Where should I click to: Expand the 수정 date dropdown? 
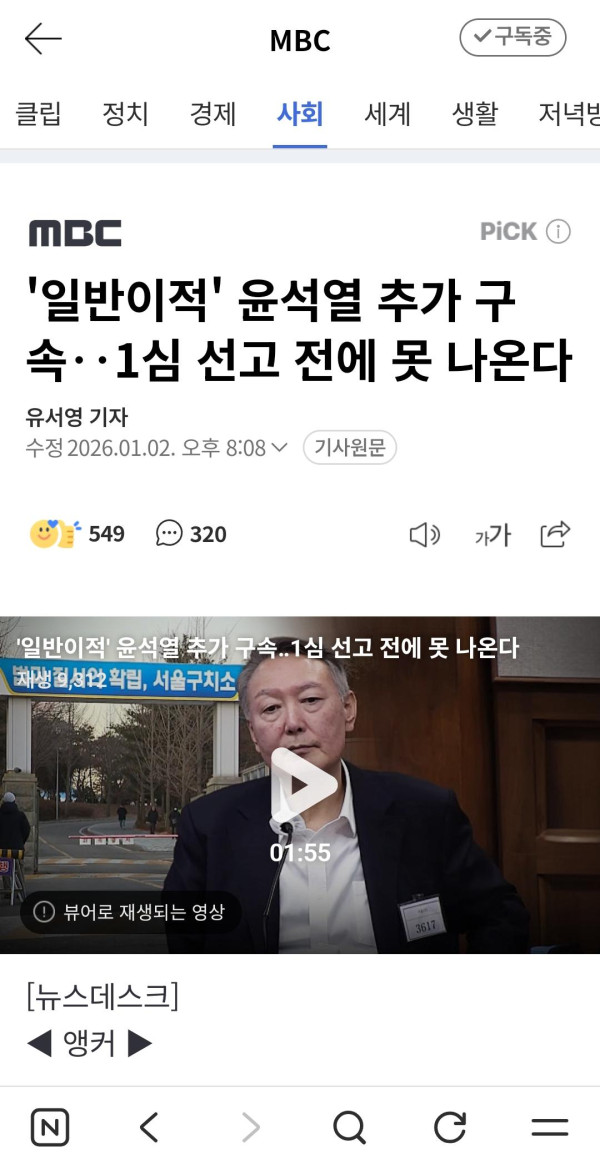pyautogui.click(x=280, y=448)
